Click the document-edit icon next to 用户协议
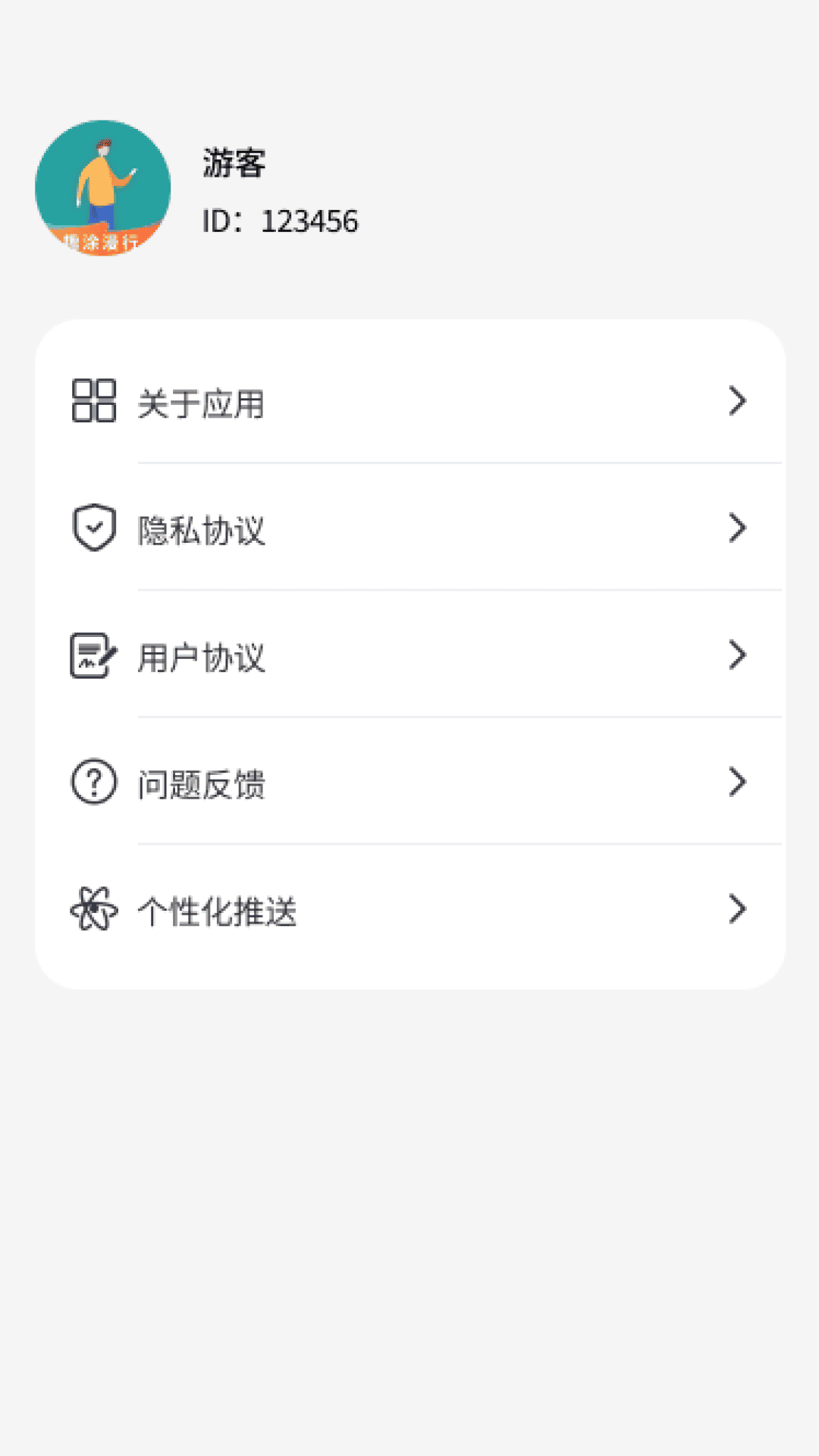Screen dimensions: 819x1456 click(x=93, y=654)
